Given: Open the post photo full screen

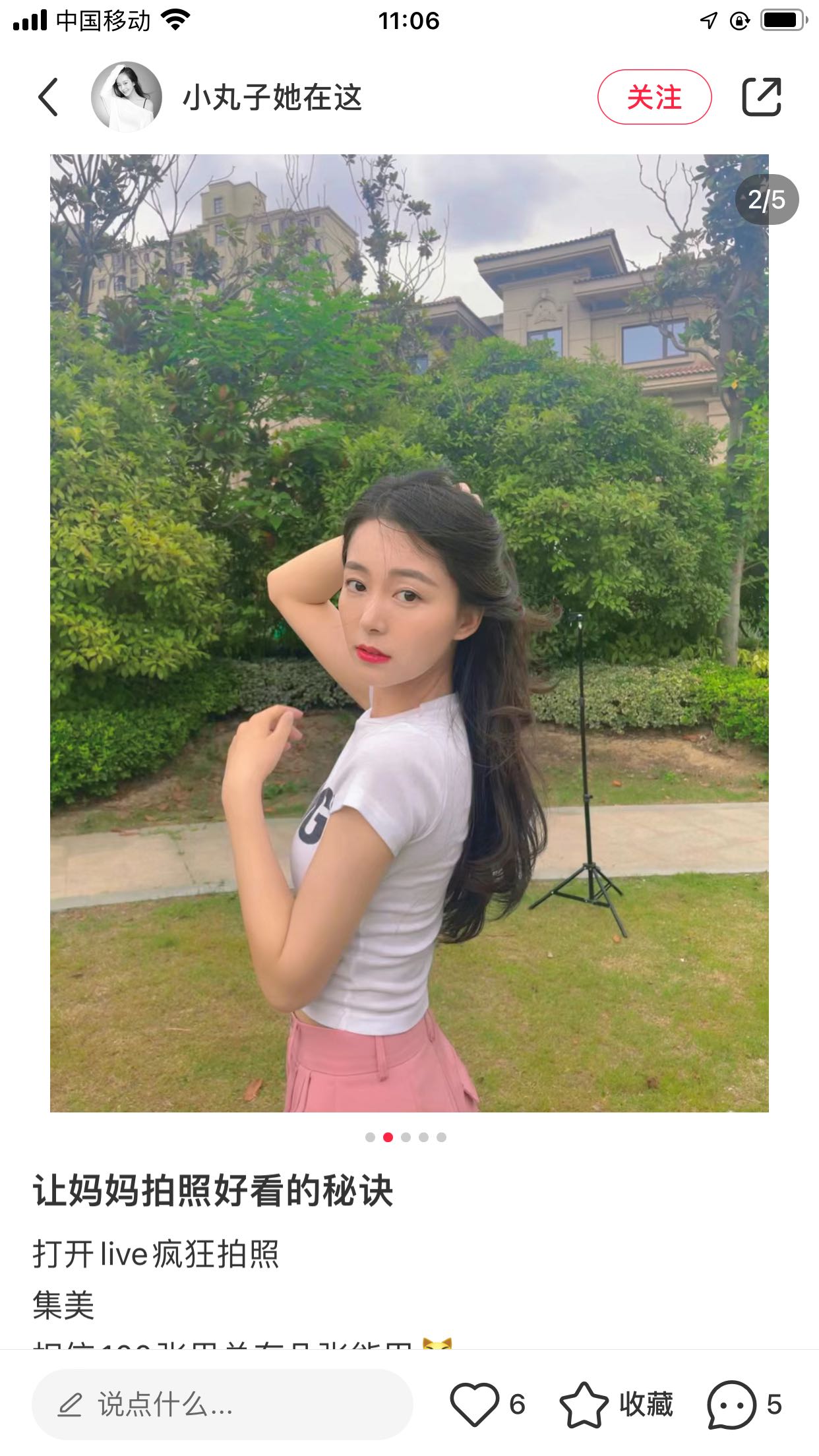Looking at the screenshot, I should tap(409, 633).
